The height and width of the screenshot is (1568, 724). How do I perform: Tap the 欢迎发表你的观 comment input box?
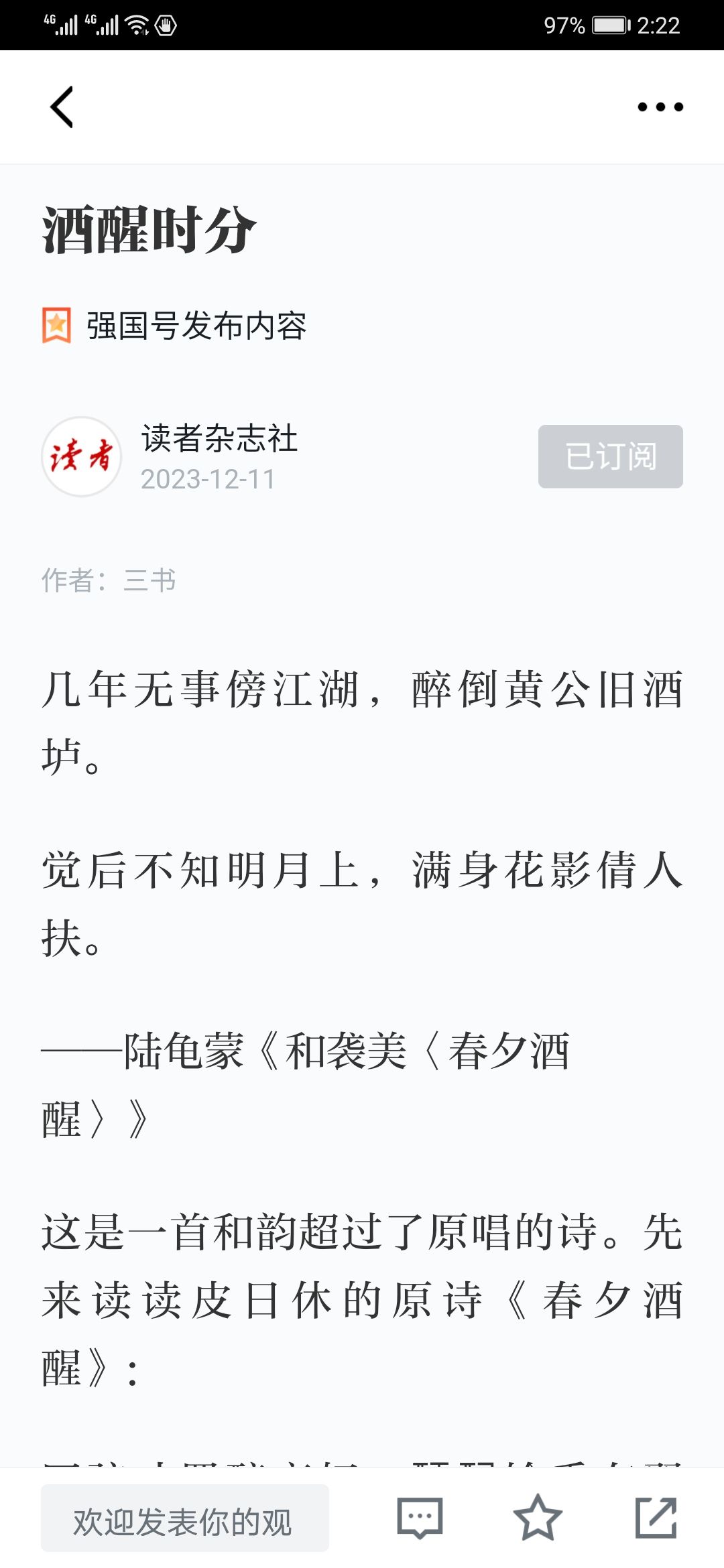click(185, 1518)
